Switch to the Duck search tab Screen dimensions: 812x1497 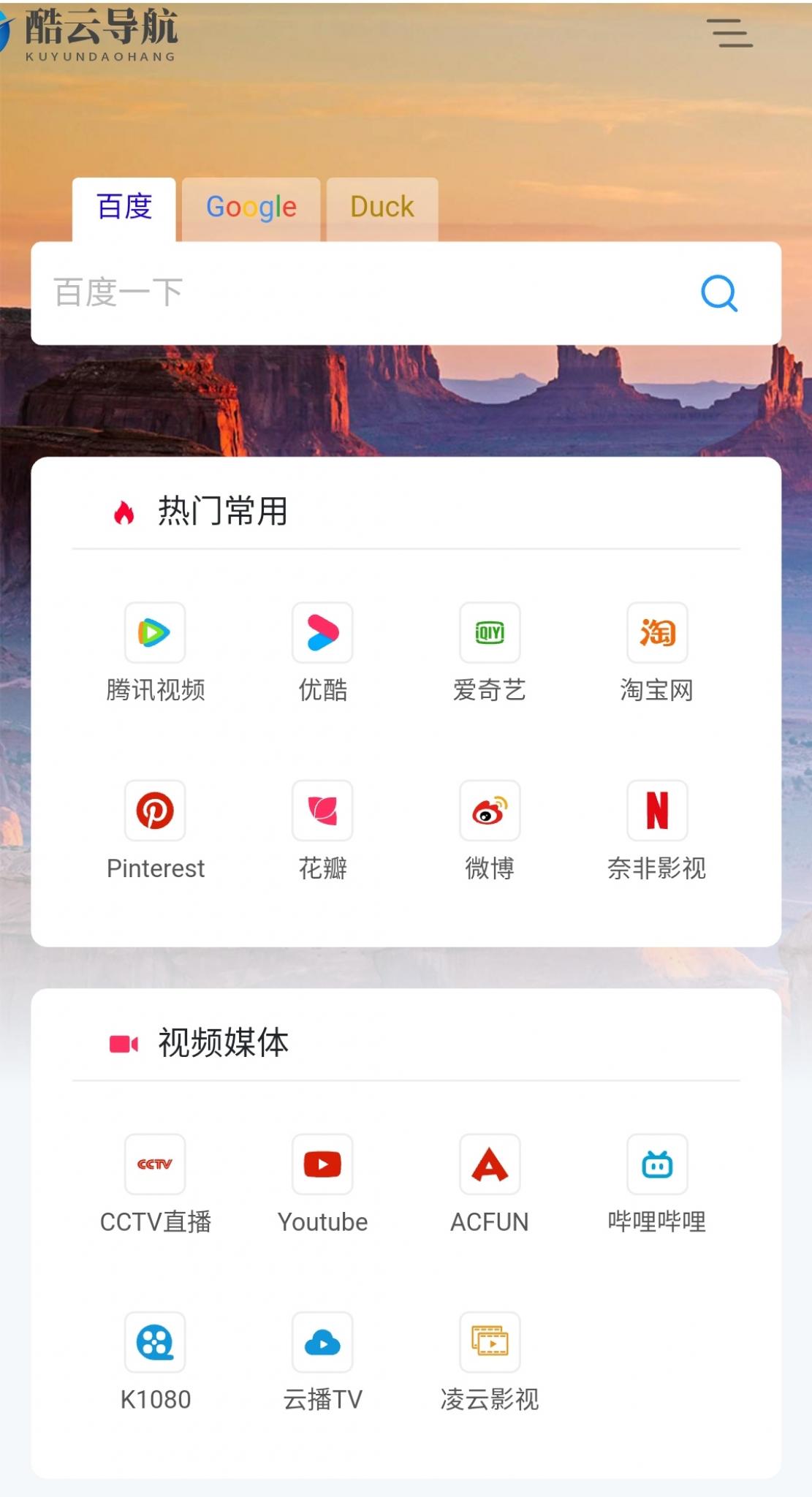pos(382,207)
